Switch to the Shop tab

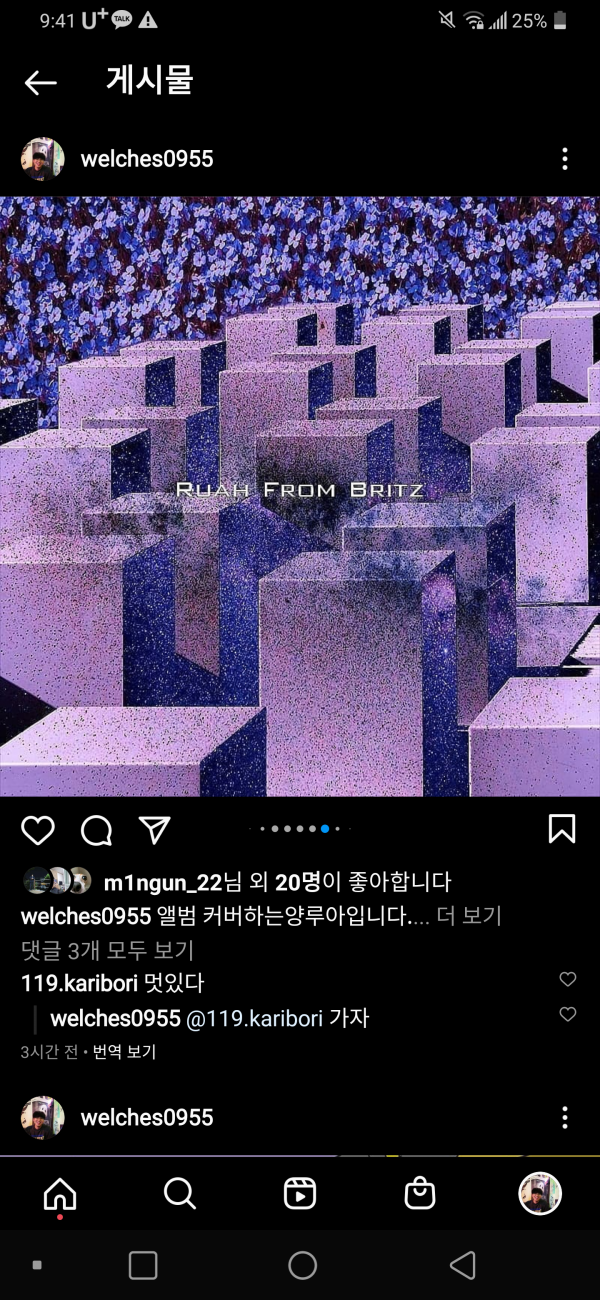(420, 1192)
